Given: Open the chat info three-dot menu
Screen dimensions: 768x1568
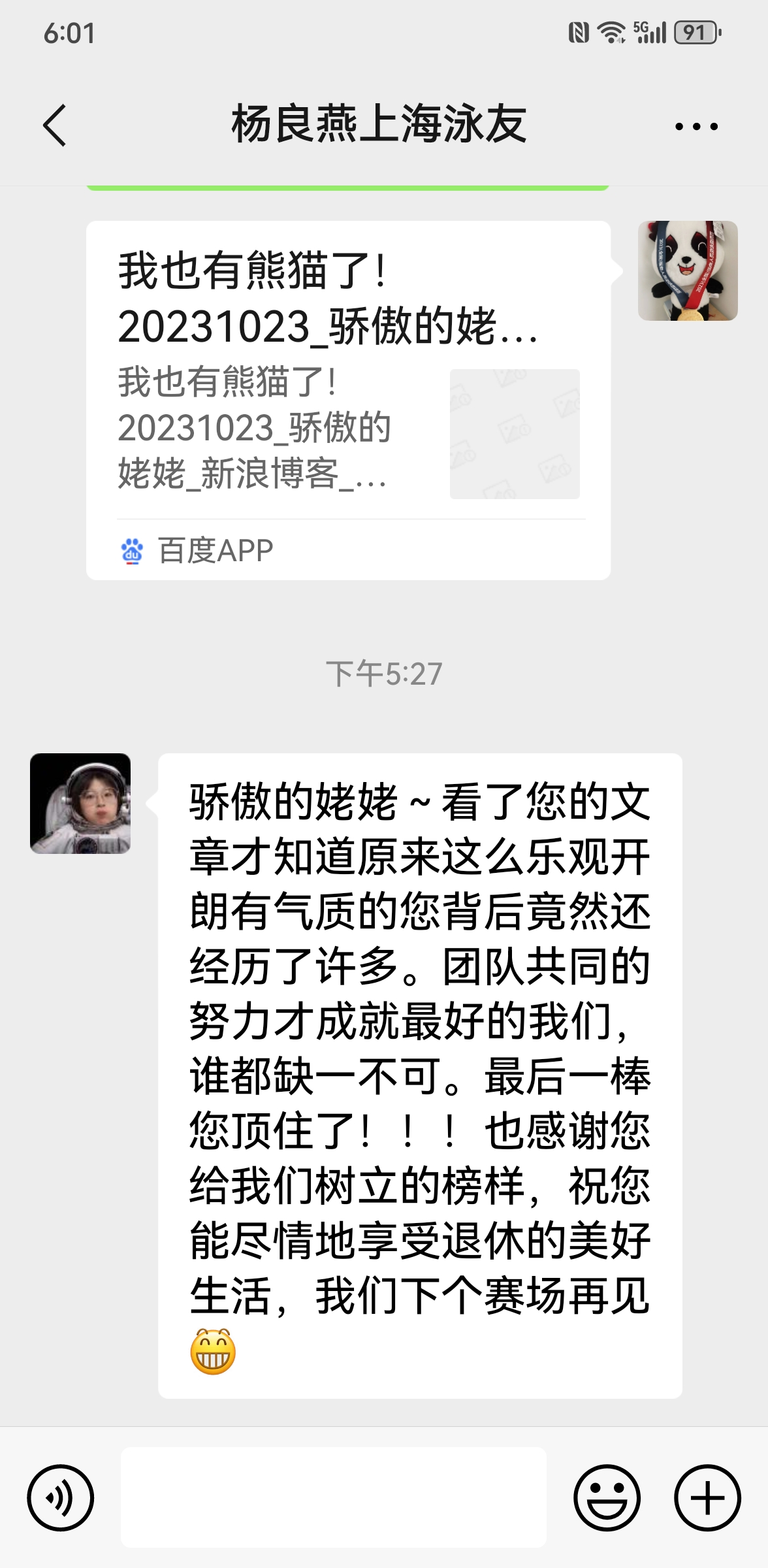Looking at the screenshot, I should coord(696,126).
